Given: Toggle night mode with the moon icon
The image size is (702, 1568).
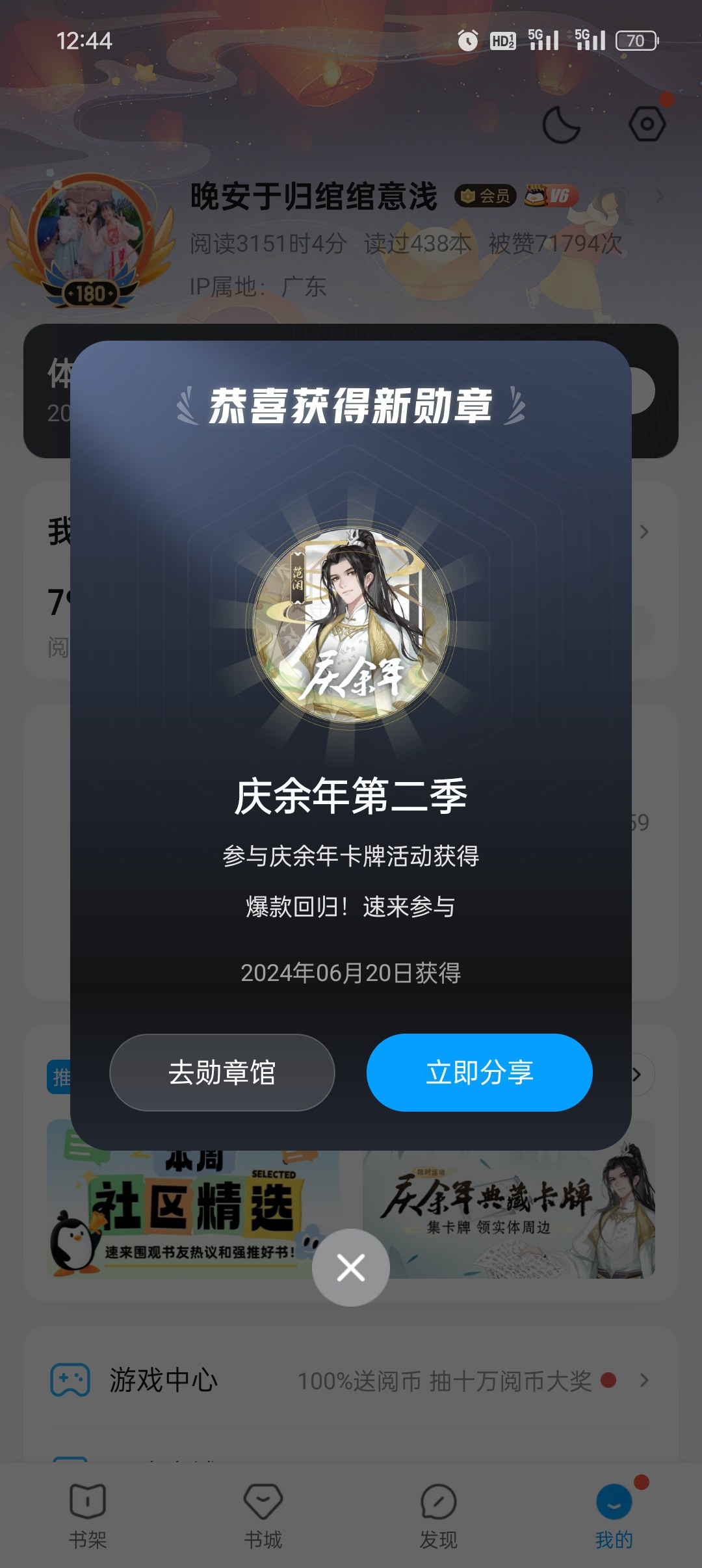Looking at the screenshot, I should 562,124.
